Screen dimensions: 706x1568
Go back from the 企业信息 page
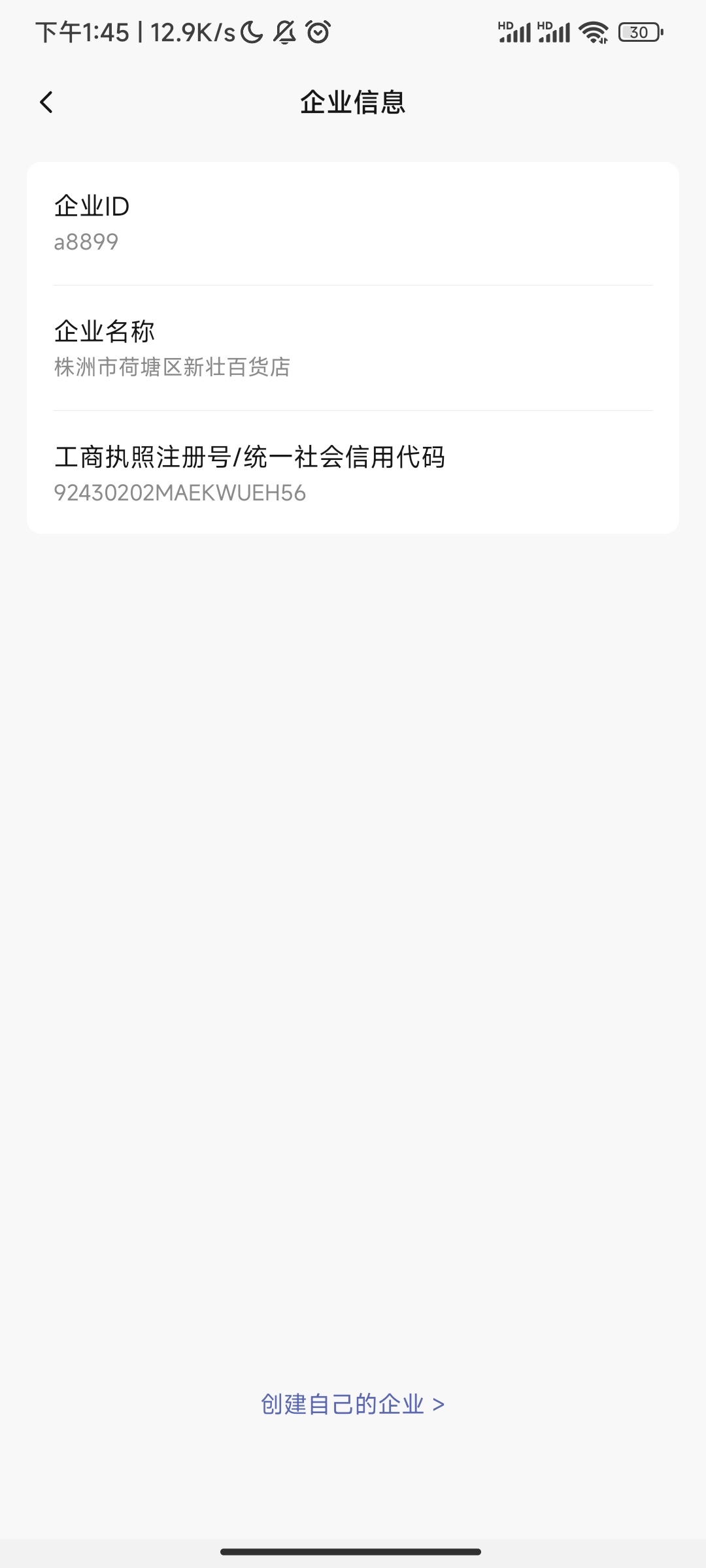click(x=46, y=103)
